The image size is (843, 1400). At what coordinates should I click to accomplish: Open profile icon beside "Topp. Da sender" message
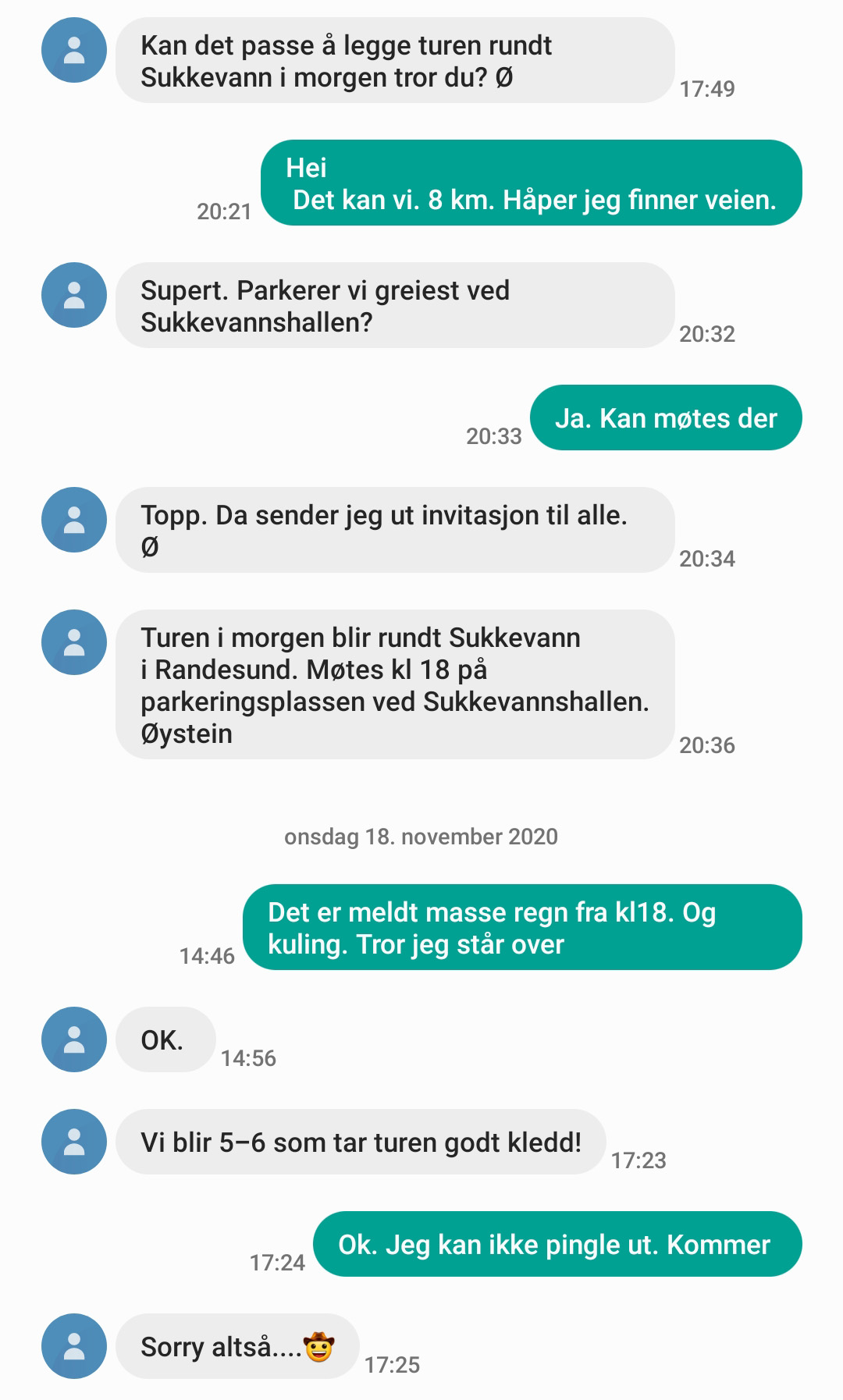(x=74, y=520)
